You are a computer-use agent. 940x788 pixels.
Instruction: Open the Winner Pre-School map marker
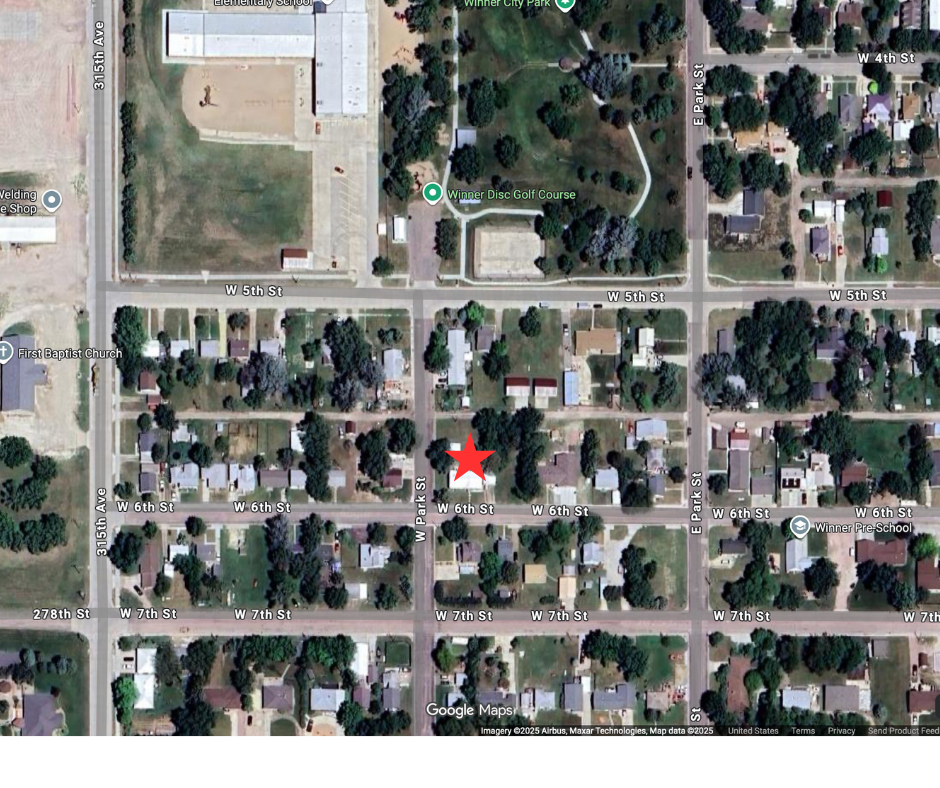coord(799,526)
